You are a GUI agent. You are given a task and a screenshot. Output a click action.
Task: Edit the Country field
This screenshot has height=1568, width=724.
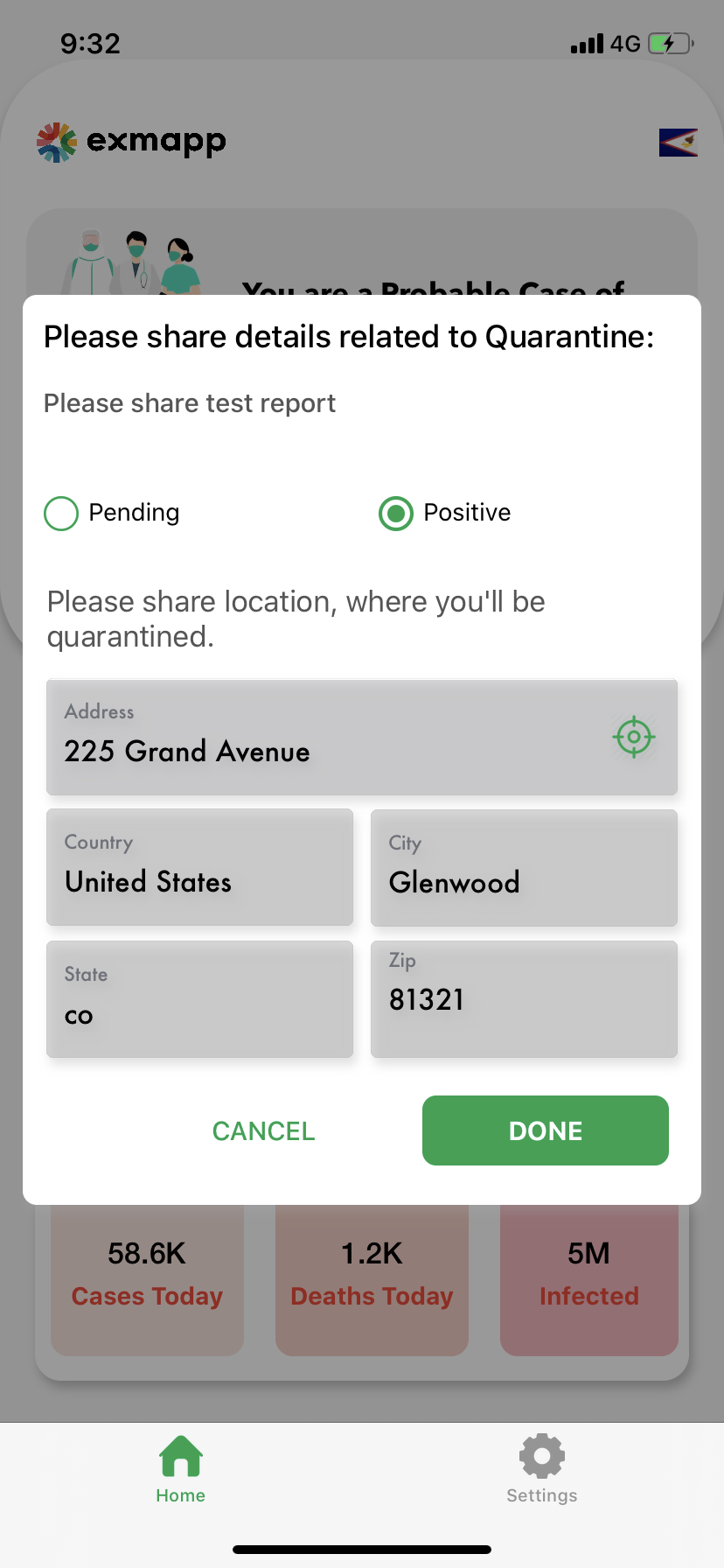[199, 867]
